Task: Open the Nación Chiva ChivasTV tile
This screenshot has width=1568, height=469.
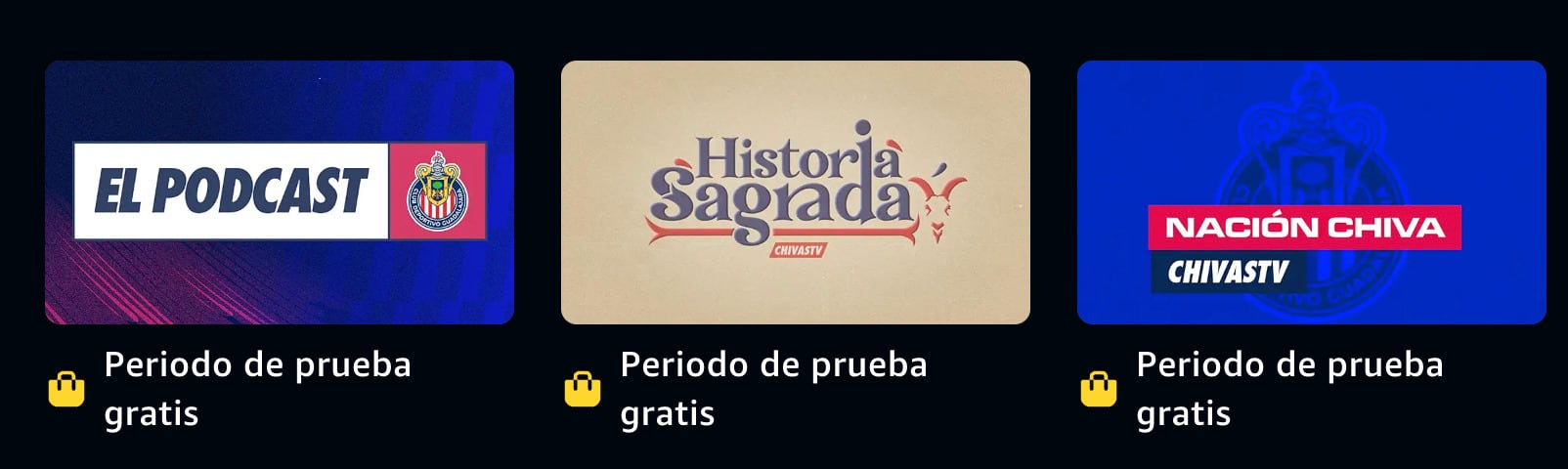Action: pos(1311,192)
